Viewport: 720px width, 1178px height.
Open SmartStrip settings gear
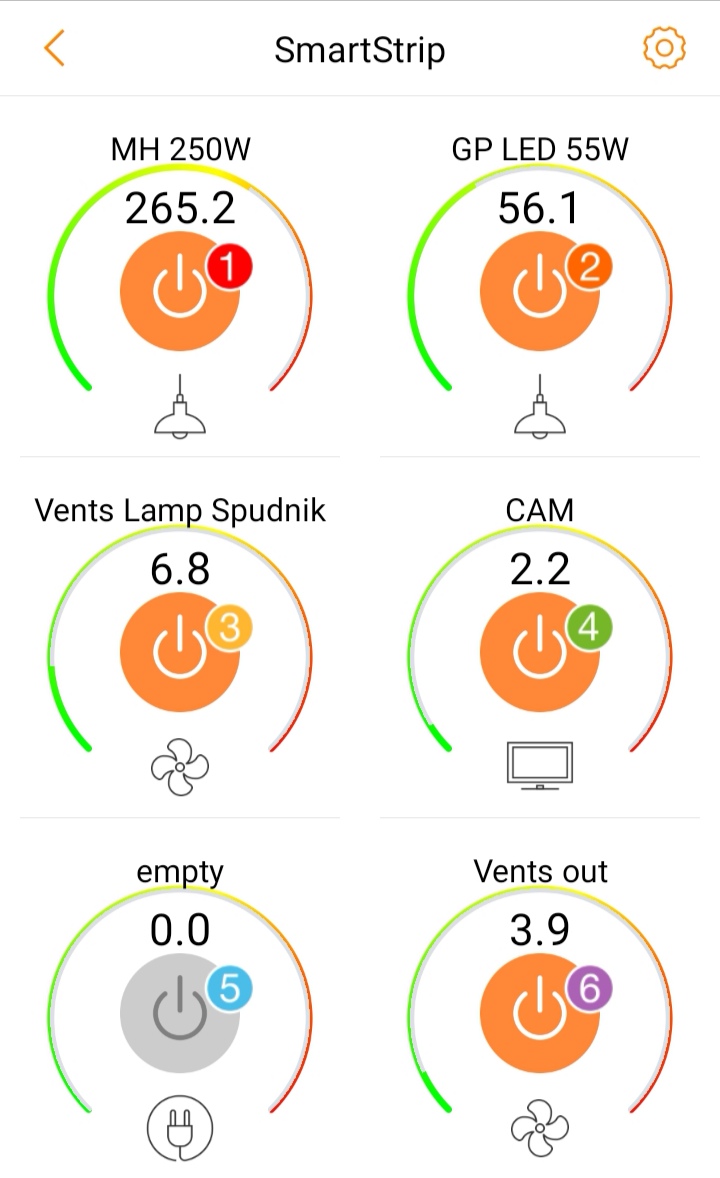click(x=664, y=48)
